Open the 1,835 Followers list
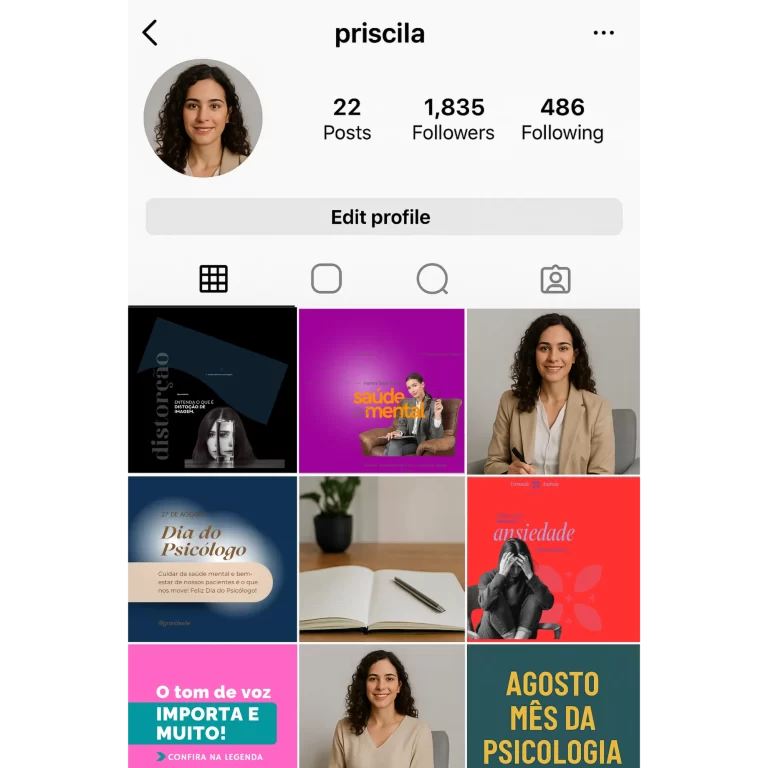The height and width of the screenshot is (768, 768). [x=453, y=119]
